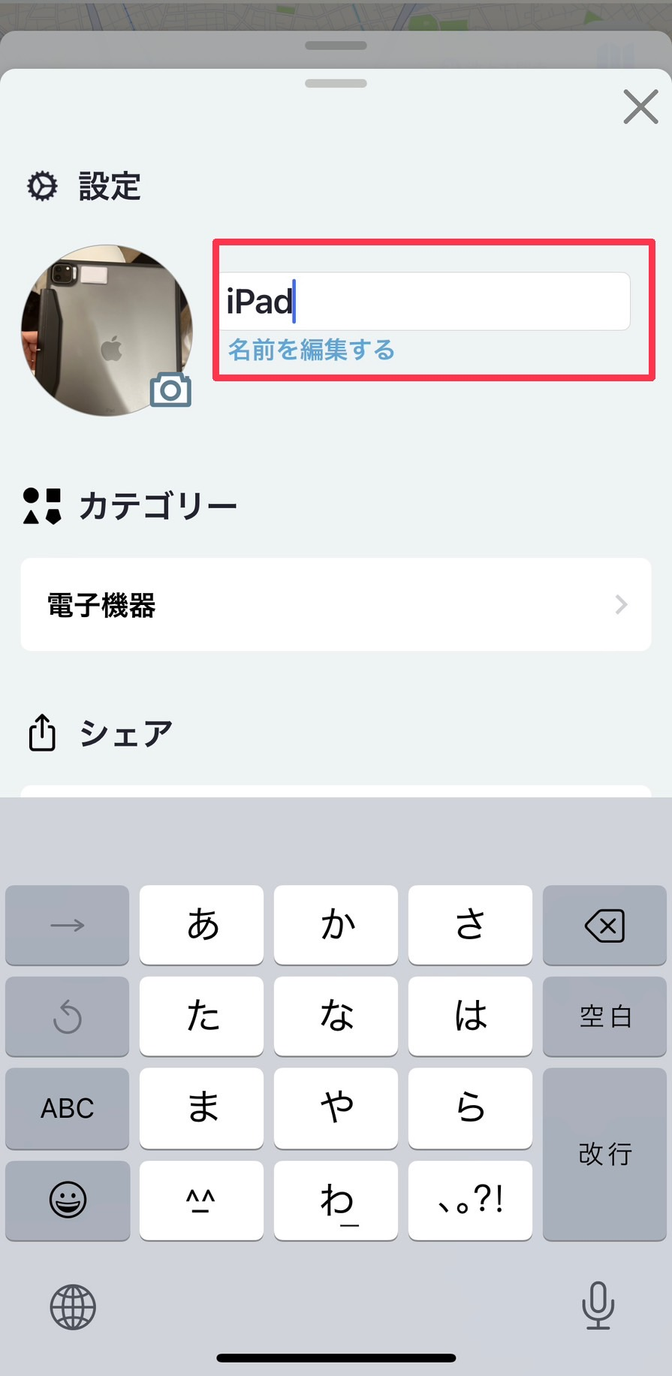Screen dimensions: 672x1376
Task: Start dictation with the microphone key
Action: pyautogui.click(x=598, y=1306)
